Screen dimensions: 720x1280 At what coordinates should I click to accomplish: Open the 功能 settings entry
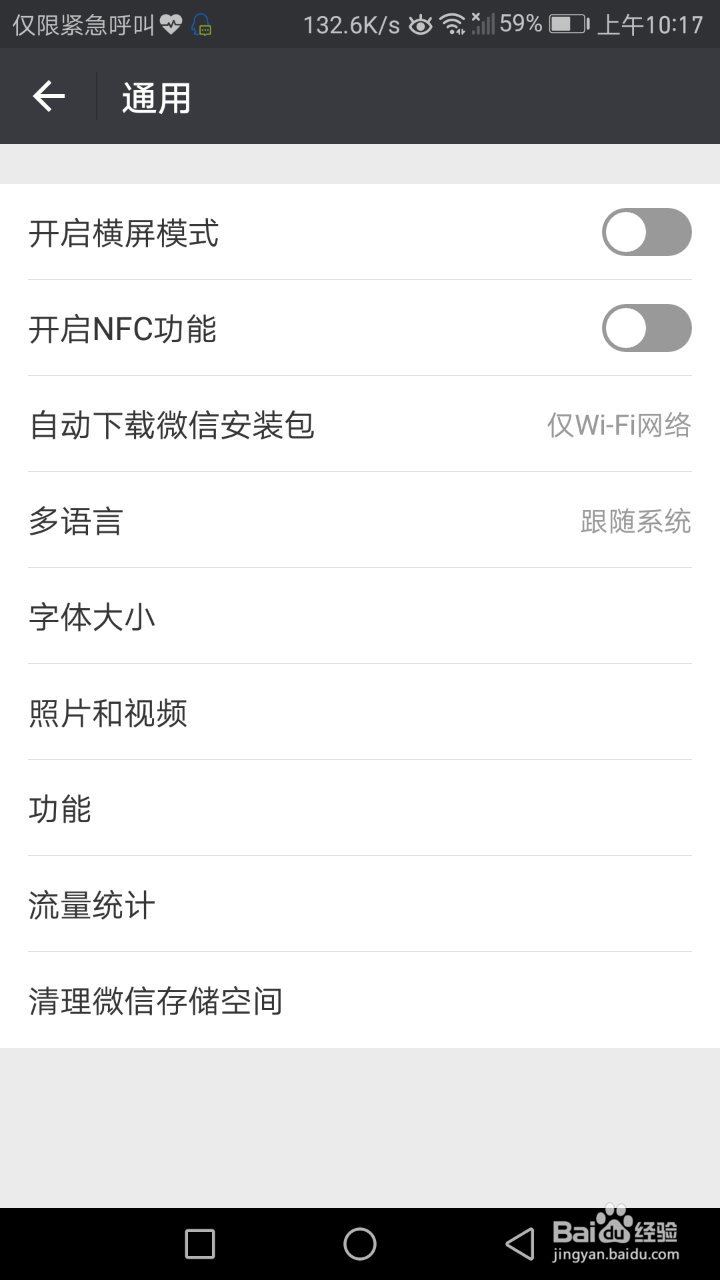pos(360,809)
